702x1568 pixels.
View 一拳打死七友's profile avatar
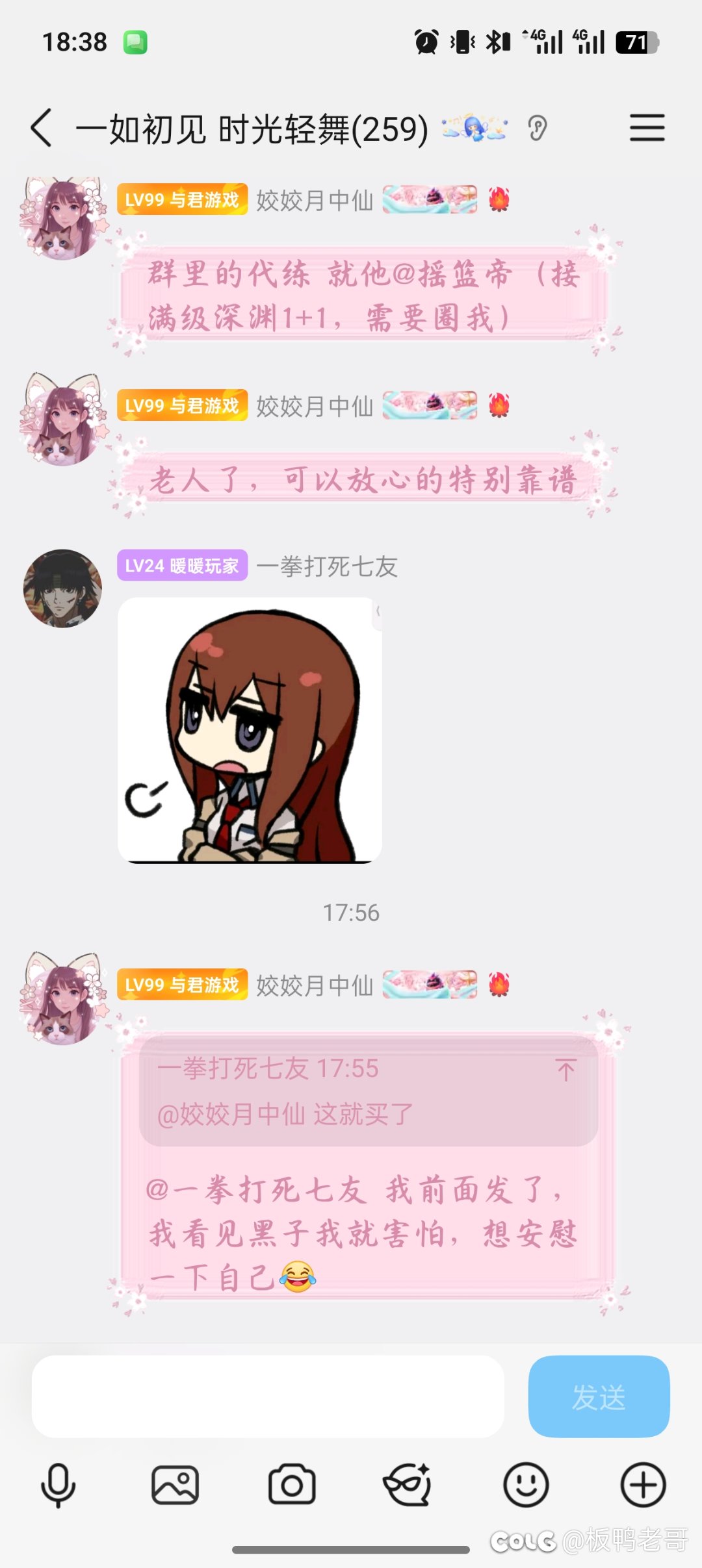click(62, 588)
